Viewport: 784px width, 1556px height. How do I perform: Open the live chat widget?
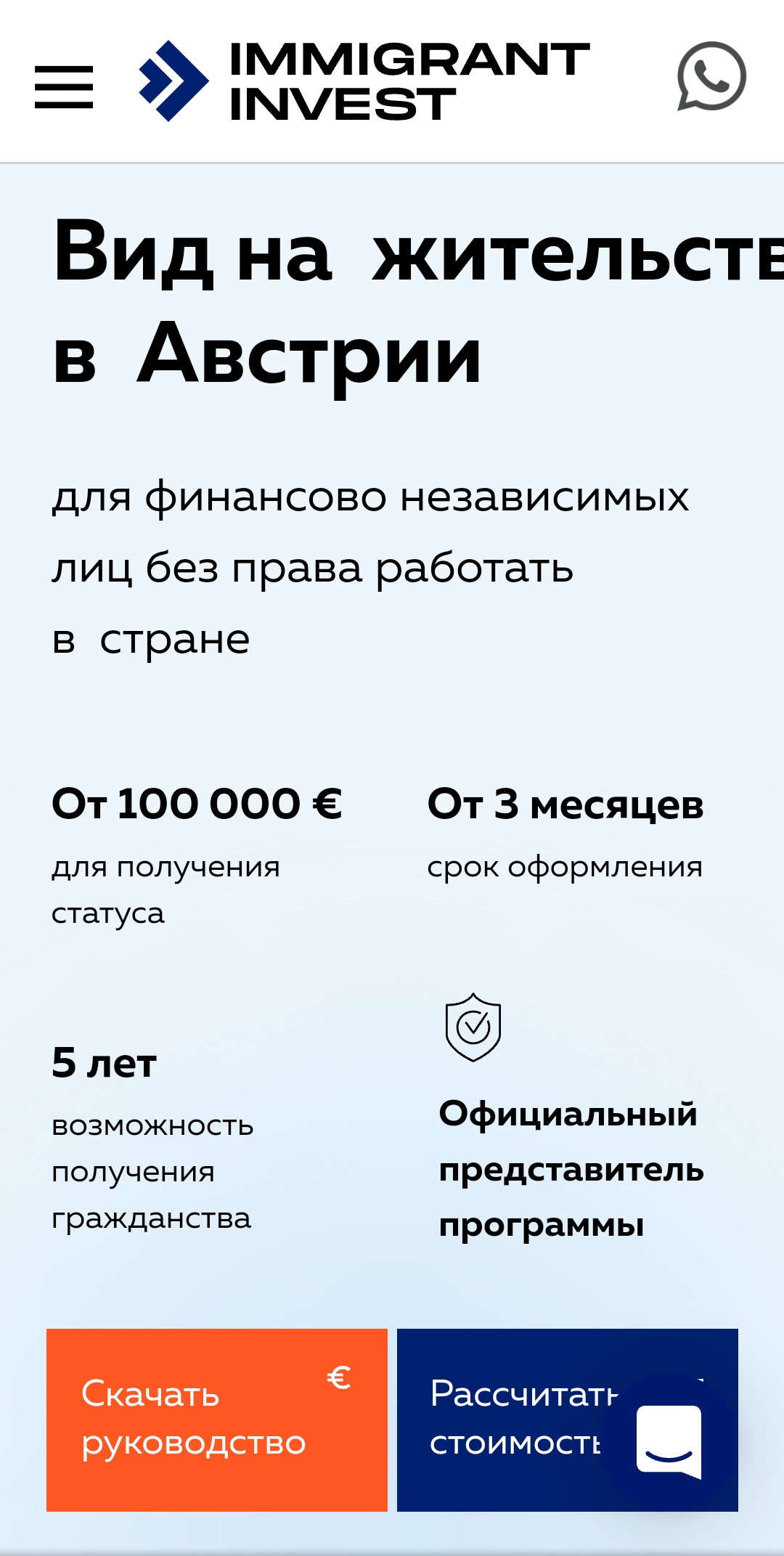click(669, 1441)
